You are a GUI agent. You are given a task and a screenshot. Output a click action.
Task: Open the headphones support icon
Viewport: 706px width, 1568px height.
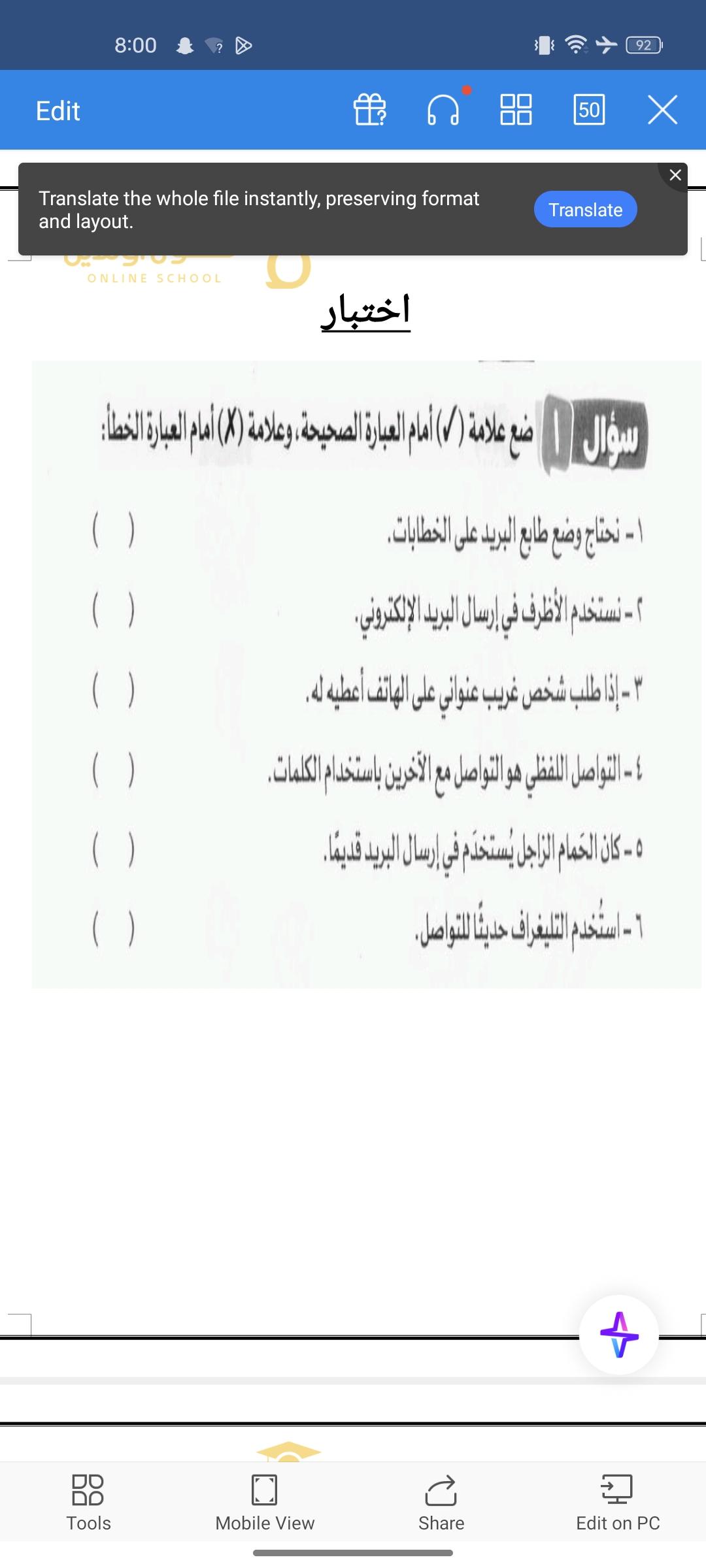443,109
